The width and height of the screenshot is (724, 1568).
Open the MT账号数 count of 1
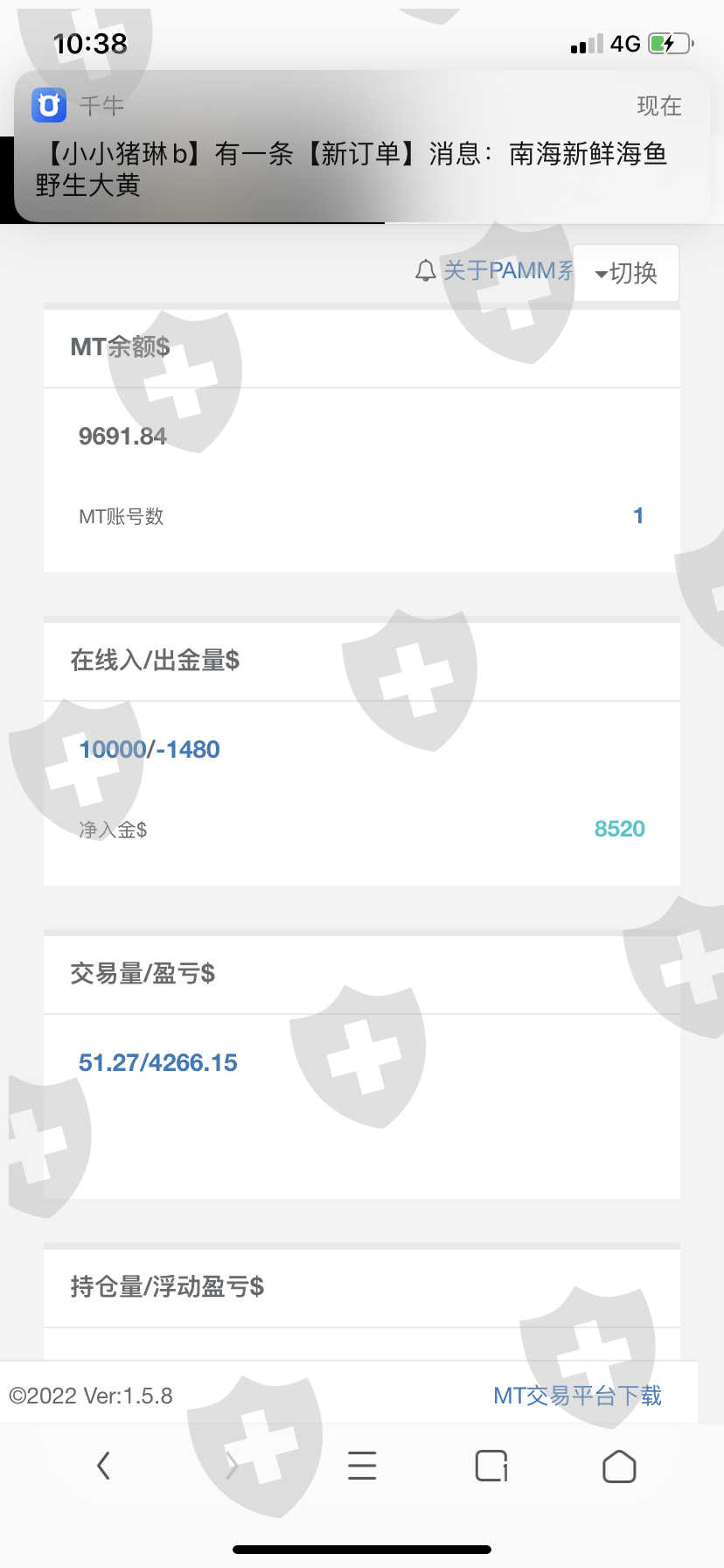[638, 515]
